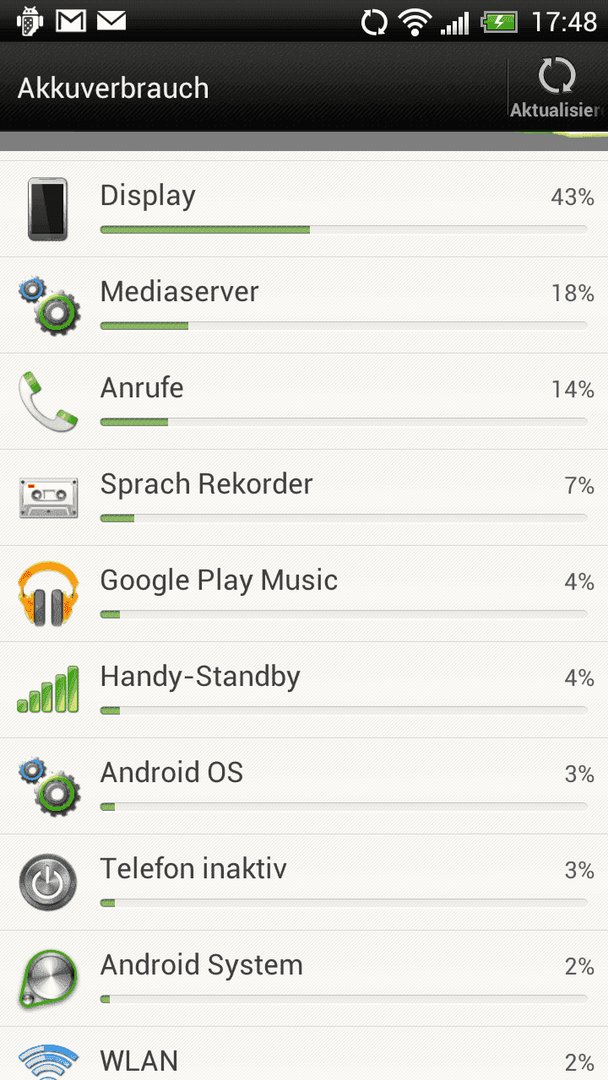Open the Android System entry
608x1080 pixels.
click(x=304, y=979)
